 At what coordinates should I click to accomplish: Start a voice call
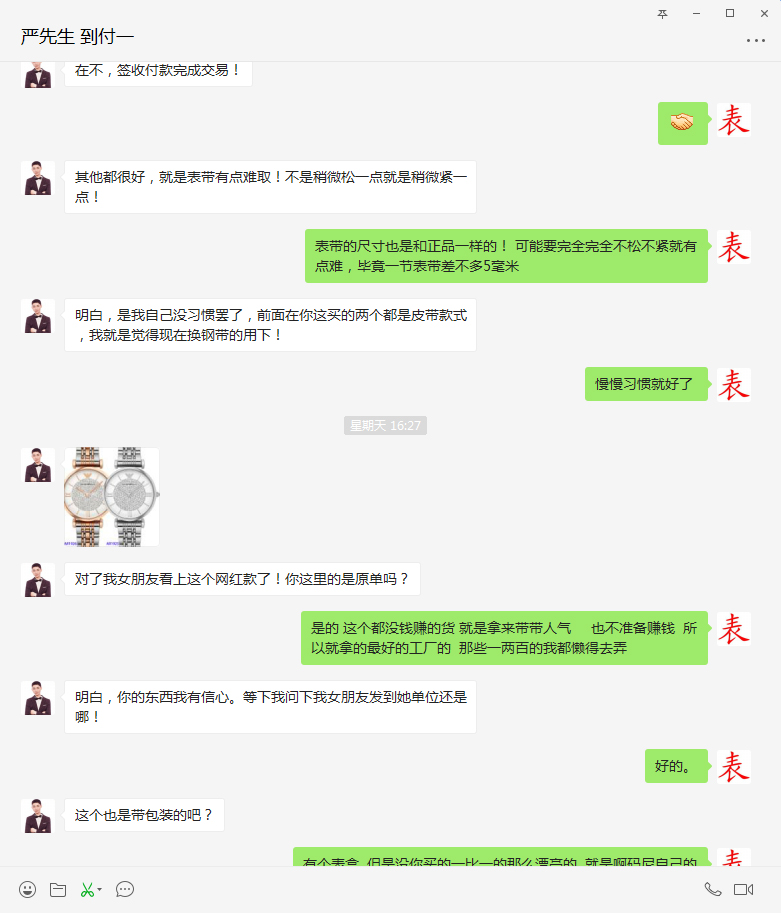click(712, 889)
